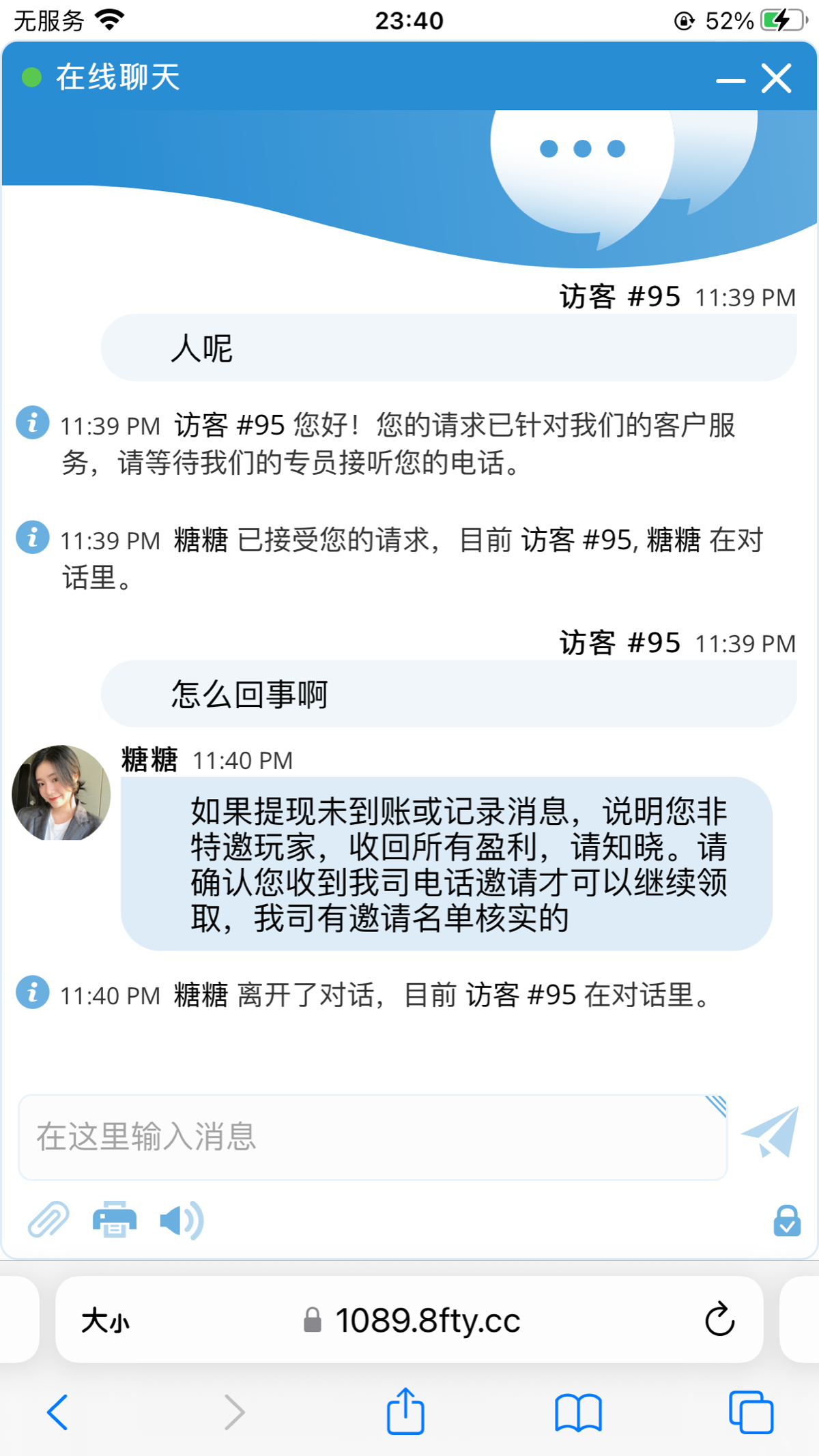The image size is (819, 1456).
Task: Open Safari share sheet
Action: [405, 1411]
